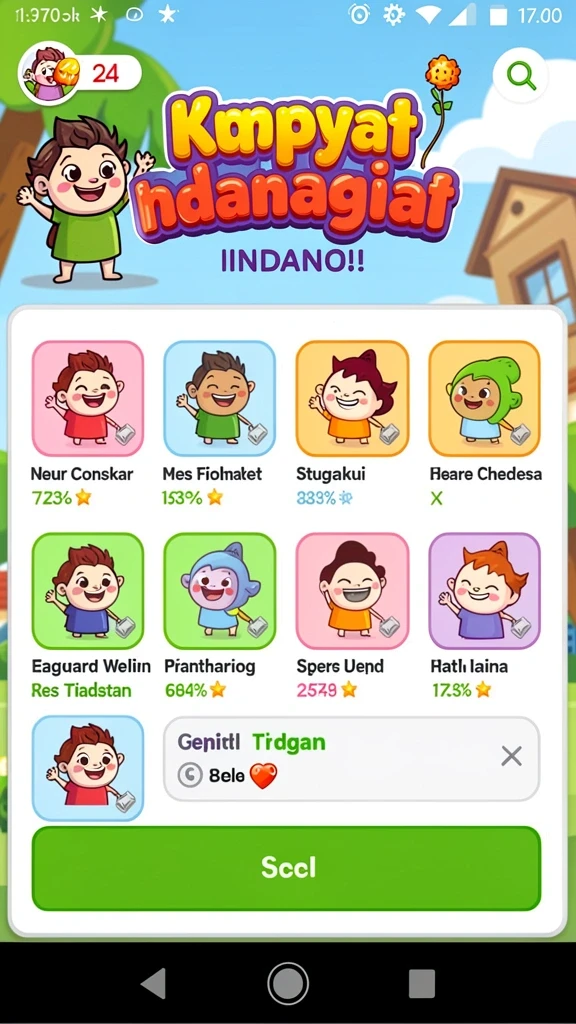Return to the home screen
This screenshot has width=576, height=1024.
point(288,983)
